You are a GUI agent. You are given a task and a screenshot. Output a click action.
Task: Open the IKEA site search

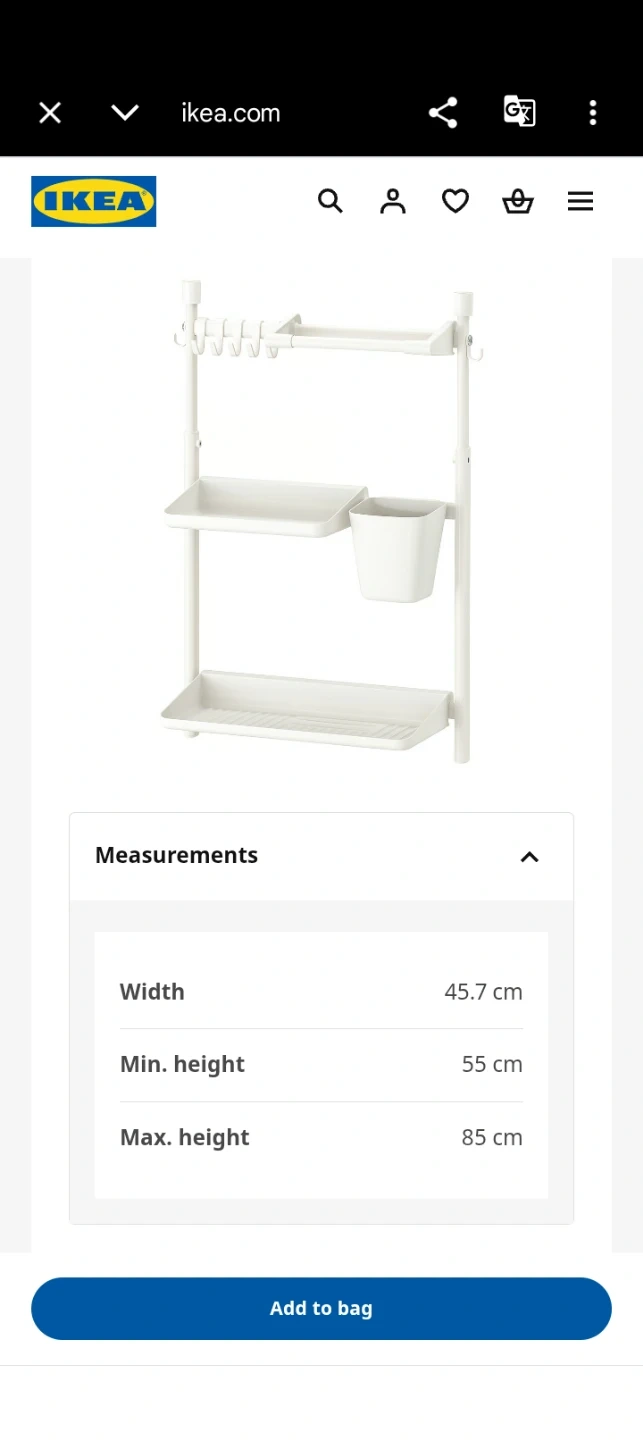tap(330, 201)
